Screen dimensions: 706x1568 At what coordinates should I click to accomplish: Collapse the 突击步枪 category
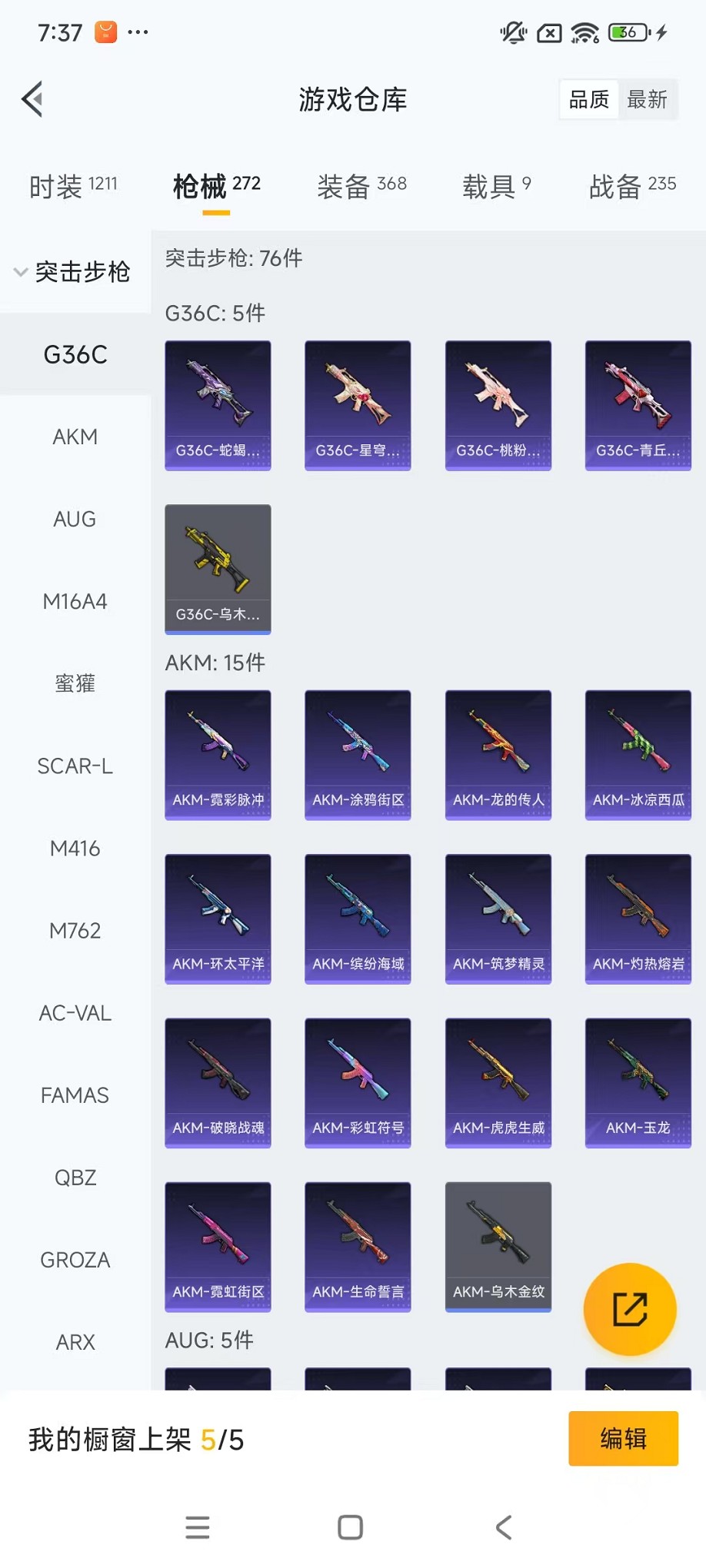pos(72,272)
